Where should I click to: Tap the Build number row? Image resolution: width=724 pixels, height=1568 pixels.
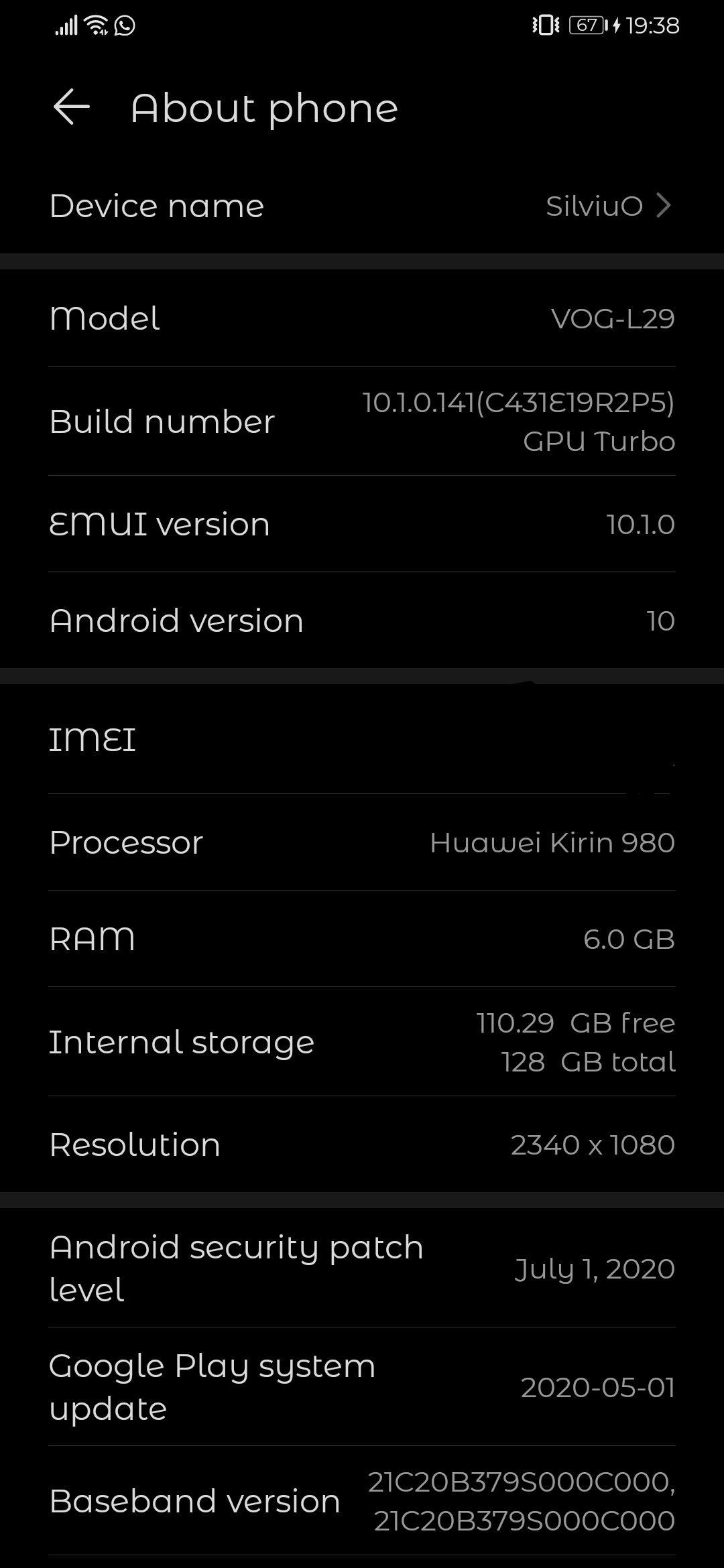pos(362,421)
